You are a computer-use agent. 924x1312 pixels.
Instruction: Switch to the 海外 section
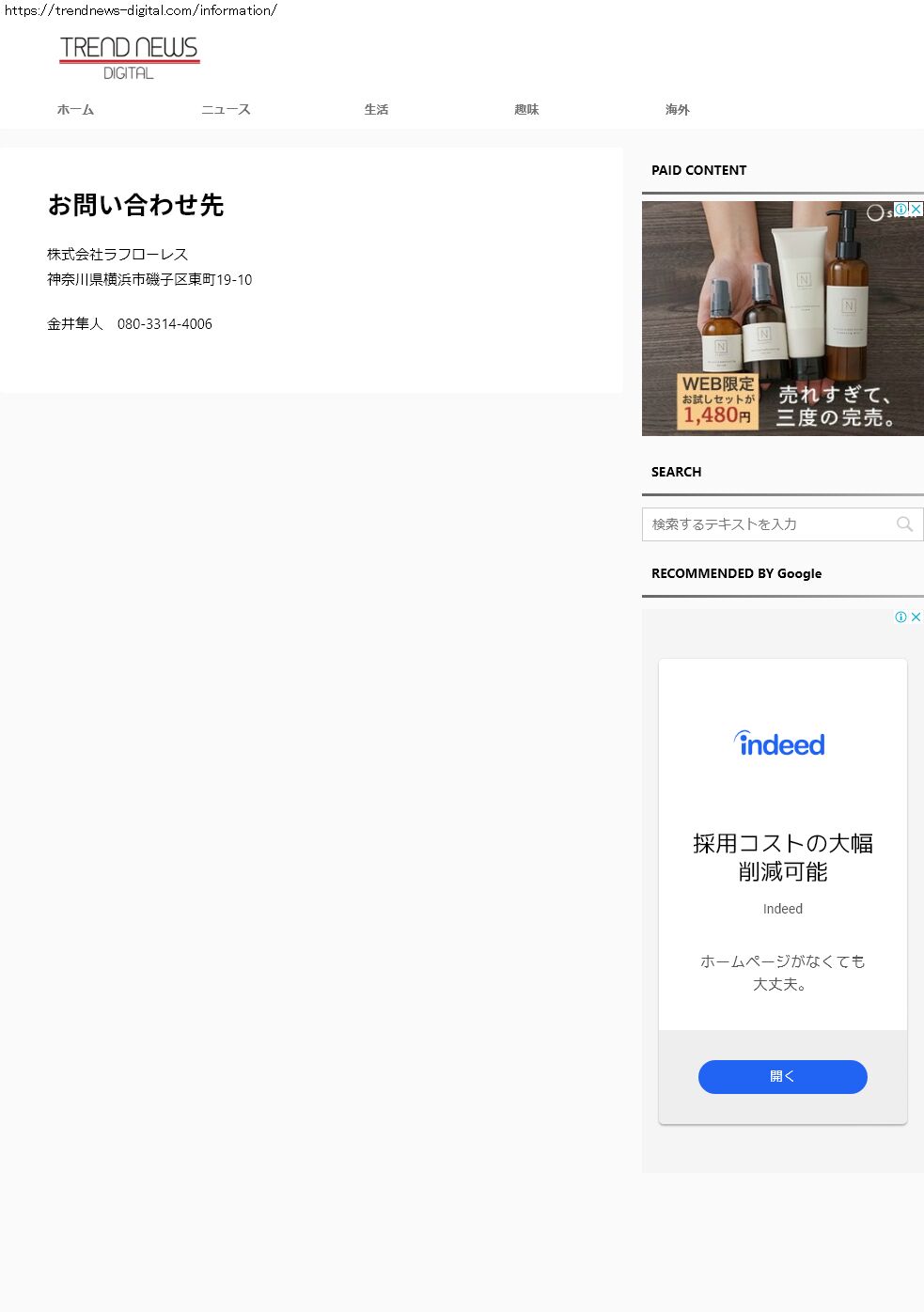pos(677,110)
